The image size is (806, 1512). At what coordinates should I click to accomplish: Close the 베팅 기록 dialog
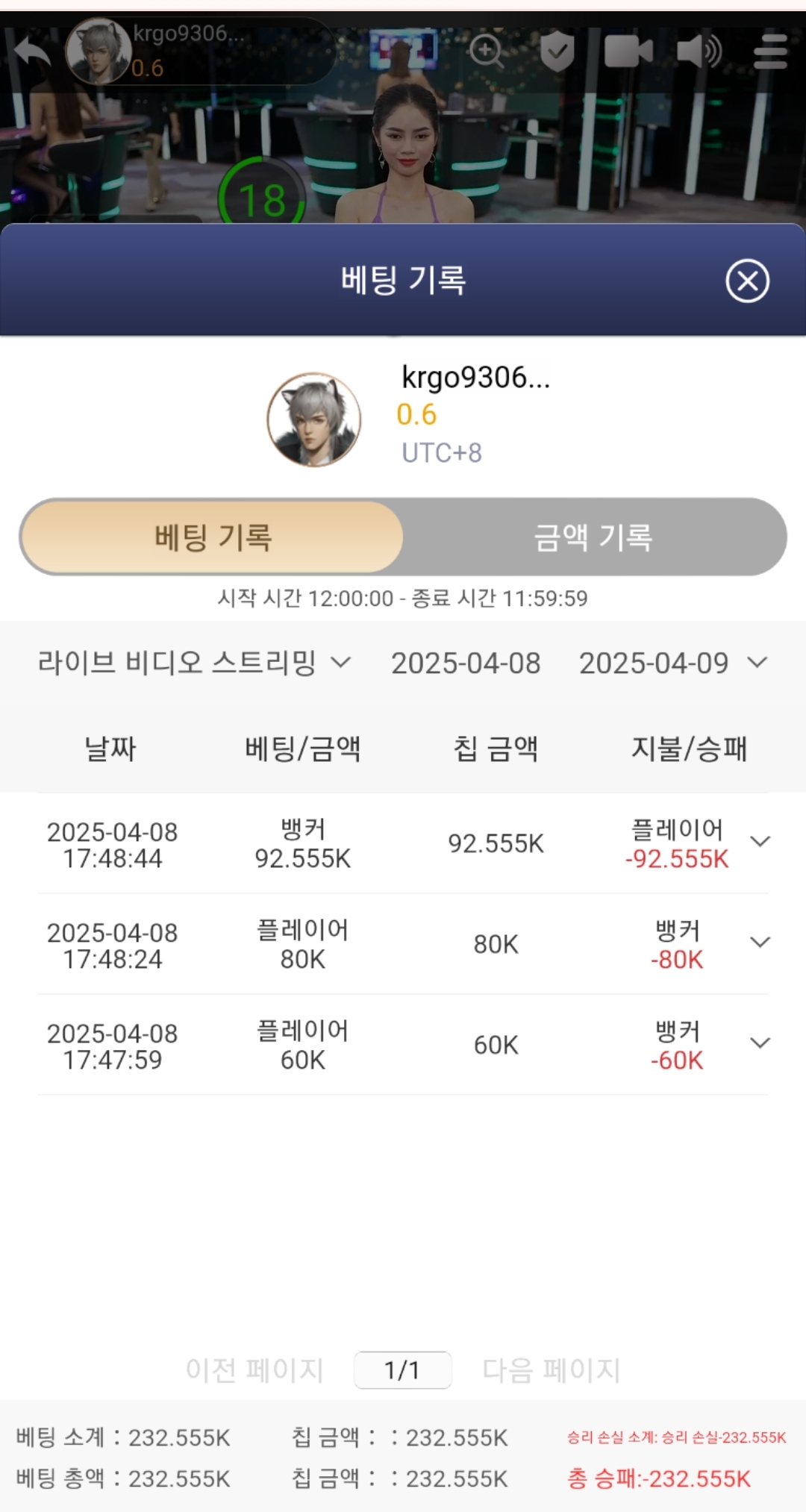pos(747,281)
